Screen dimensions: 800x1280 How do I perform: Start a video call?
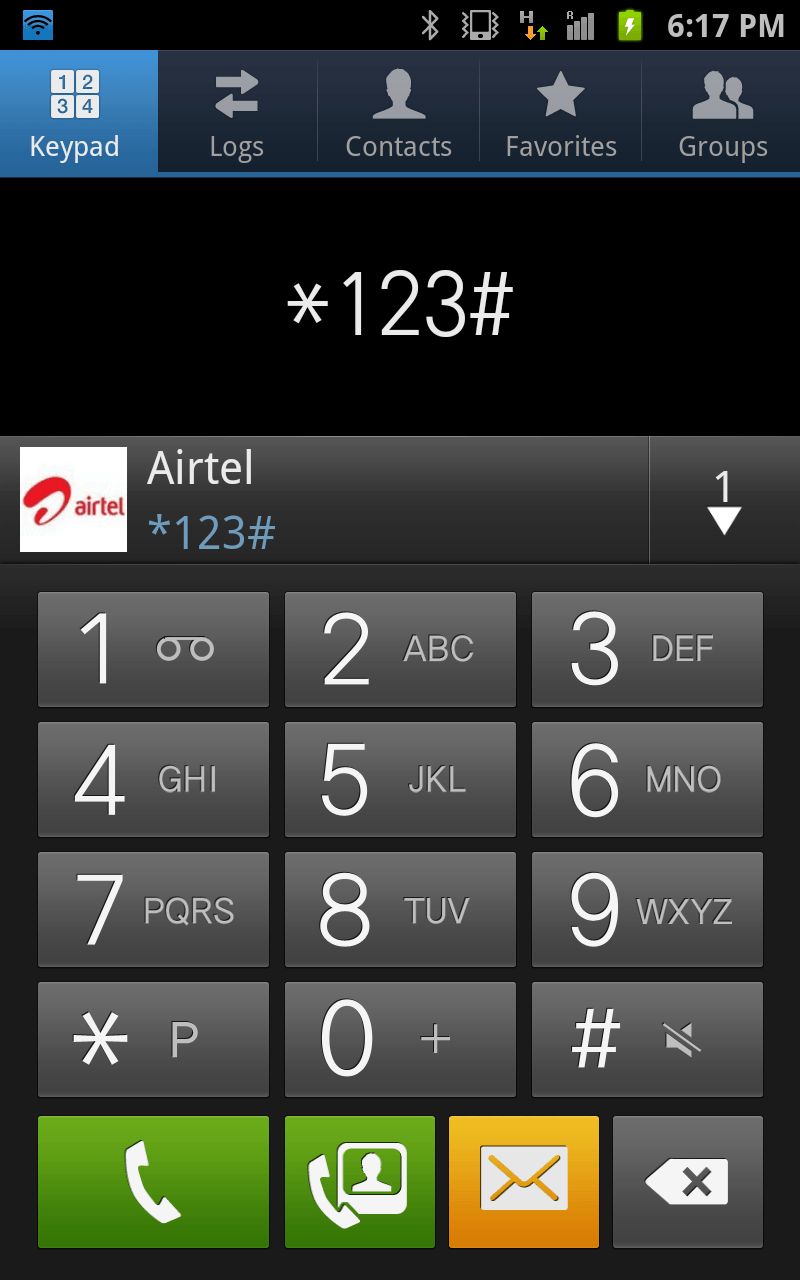(360, 1182)
